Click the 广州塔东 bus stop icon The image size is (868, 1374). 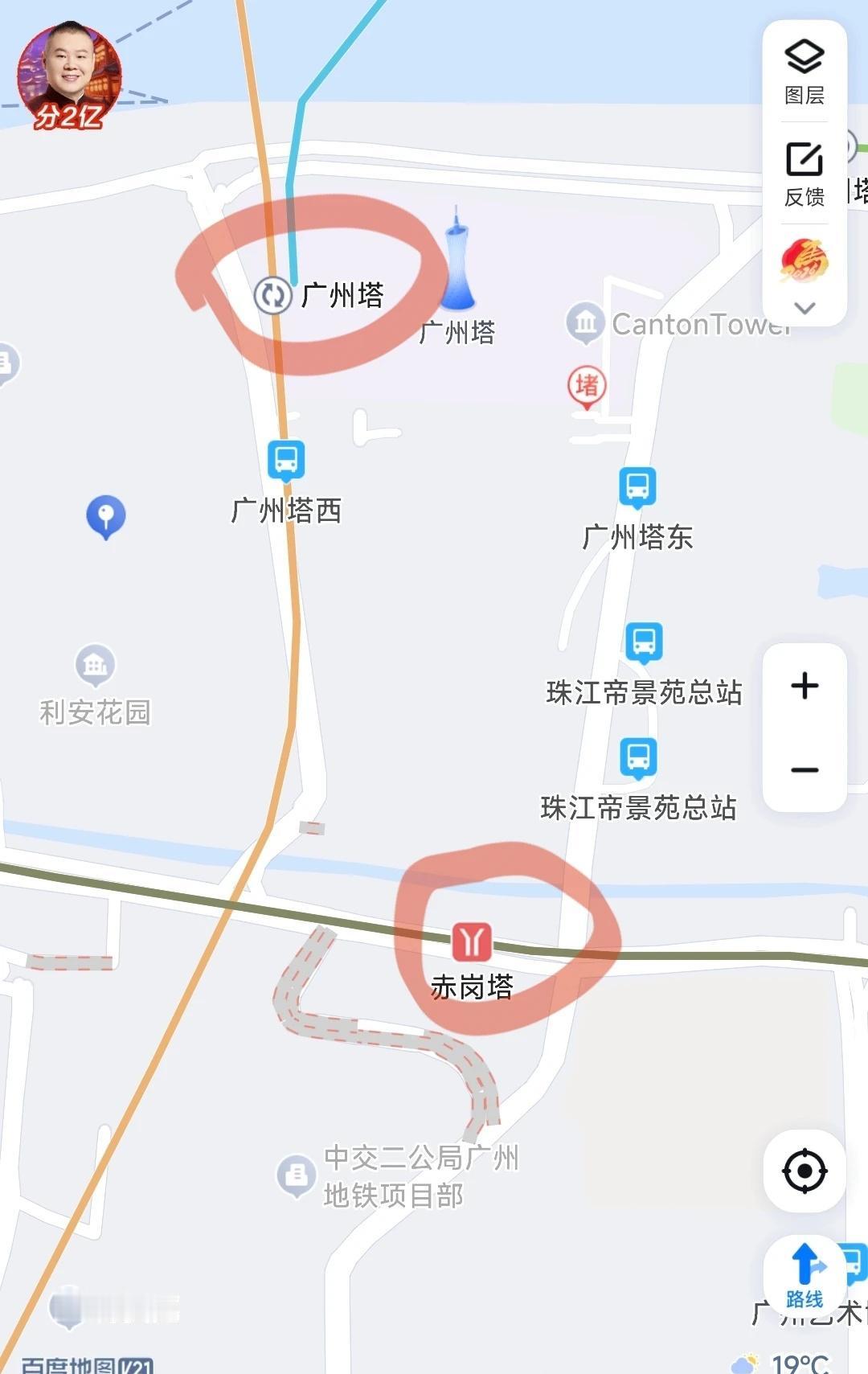pos(637,487)
